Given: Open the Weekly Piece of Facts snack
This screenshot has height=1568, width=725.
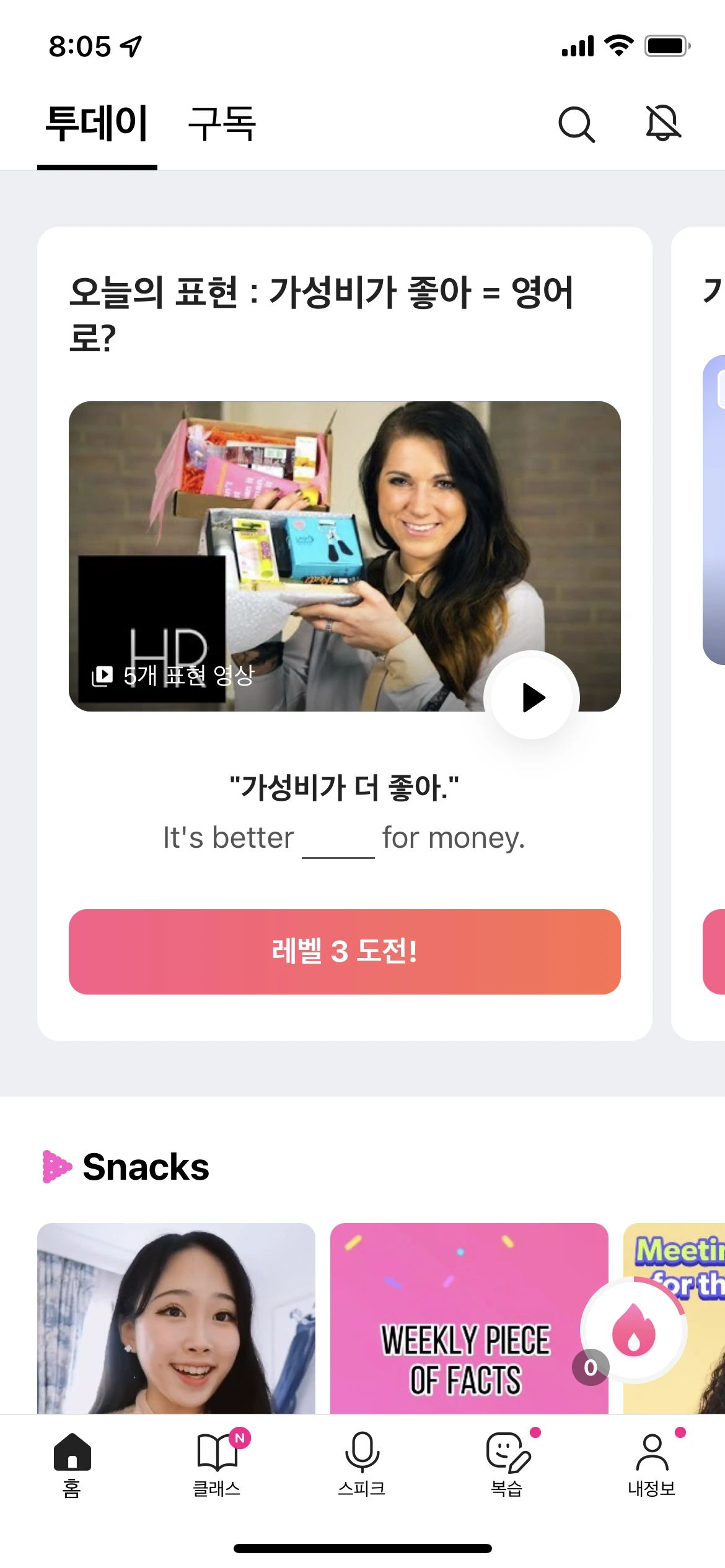Looking at the screenshot, I should [469, 1318].
